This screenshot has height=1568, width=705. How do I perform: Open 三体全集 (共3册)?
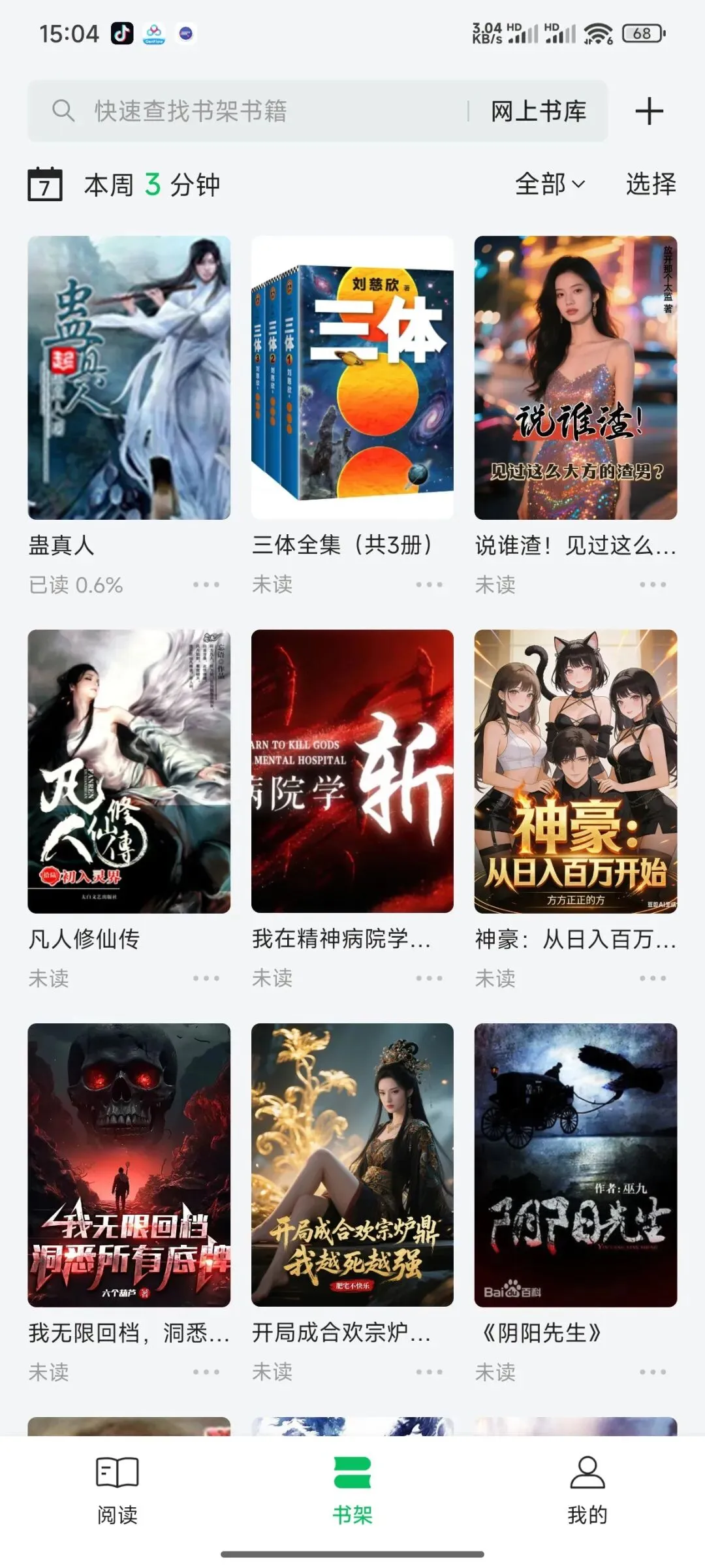(352, 377)
